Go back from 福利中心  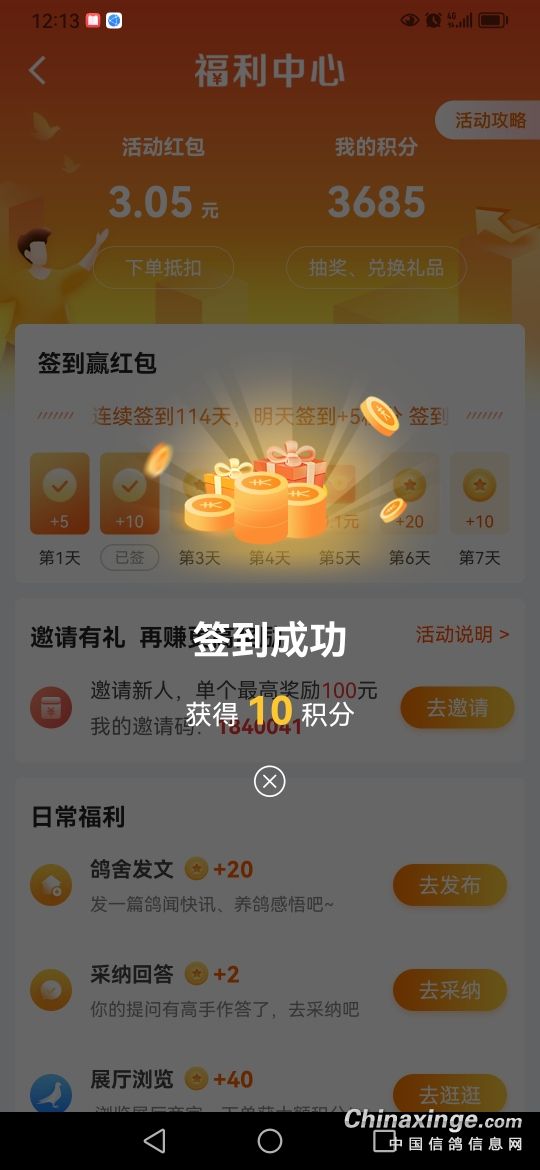coord(37,71)
